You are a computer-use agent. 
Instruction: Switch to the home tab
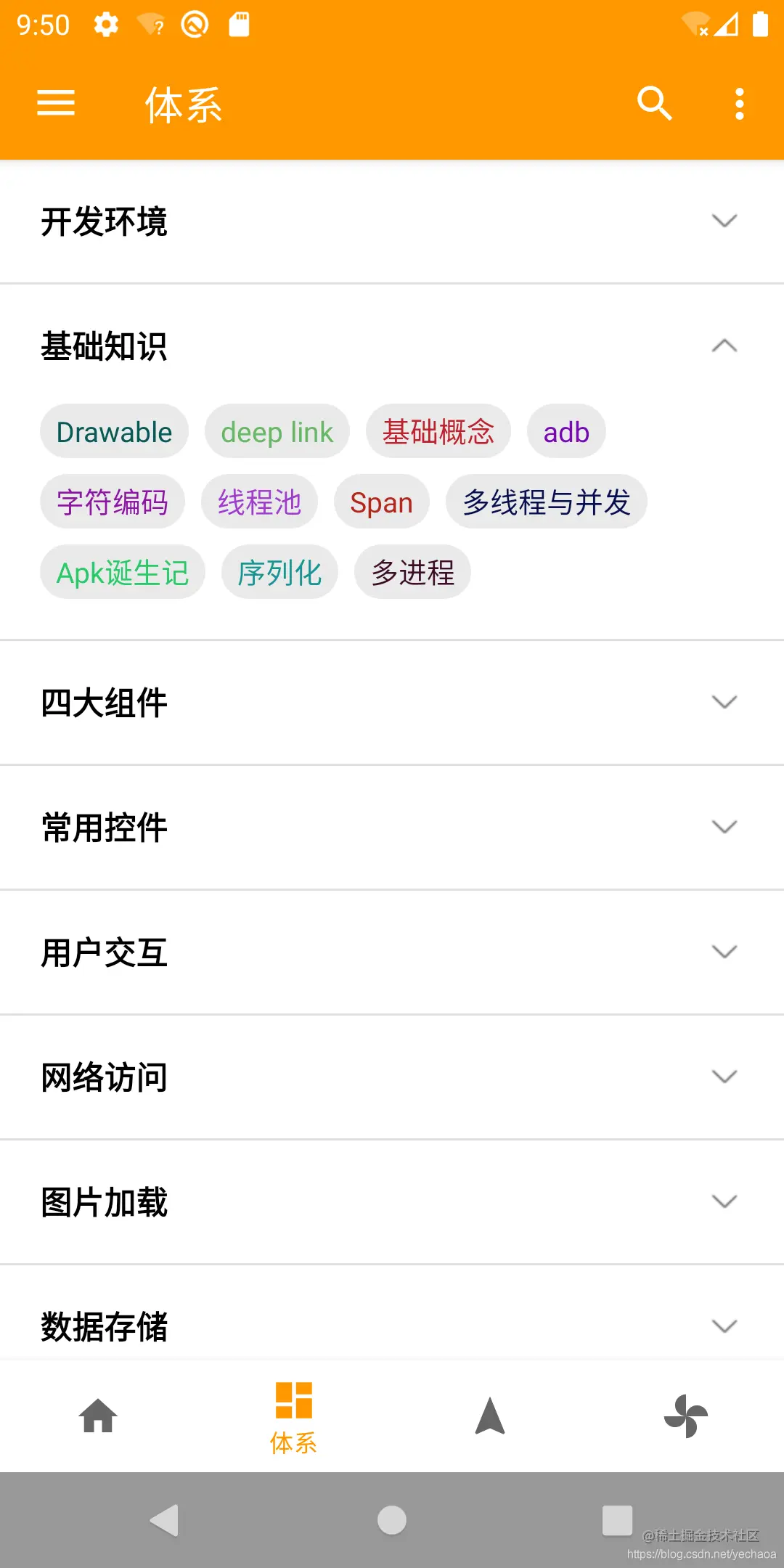click(x=98, y=1416)
